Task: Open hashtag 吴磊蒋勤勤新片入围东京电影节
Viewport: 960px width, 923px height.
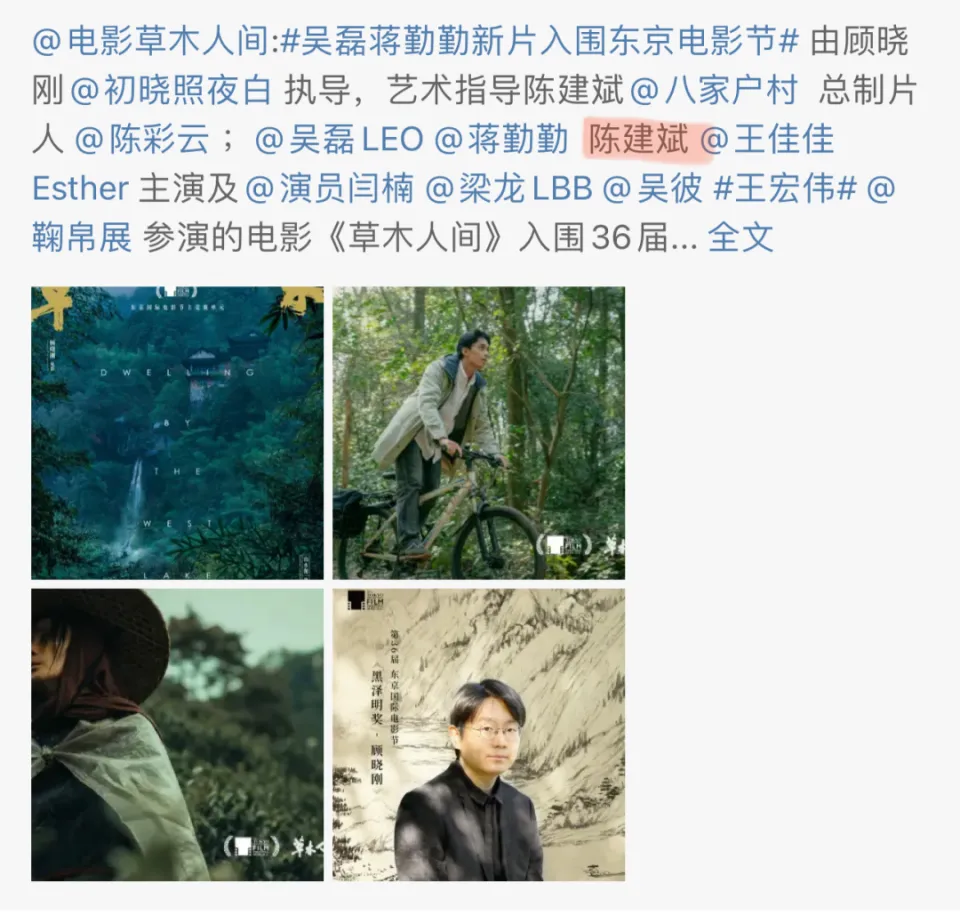Action: coord(540,43)
